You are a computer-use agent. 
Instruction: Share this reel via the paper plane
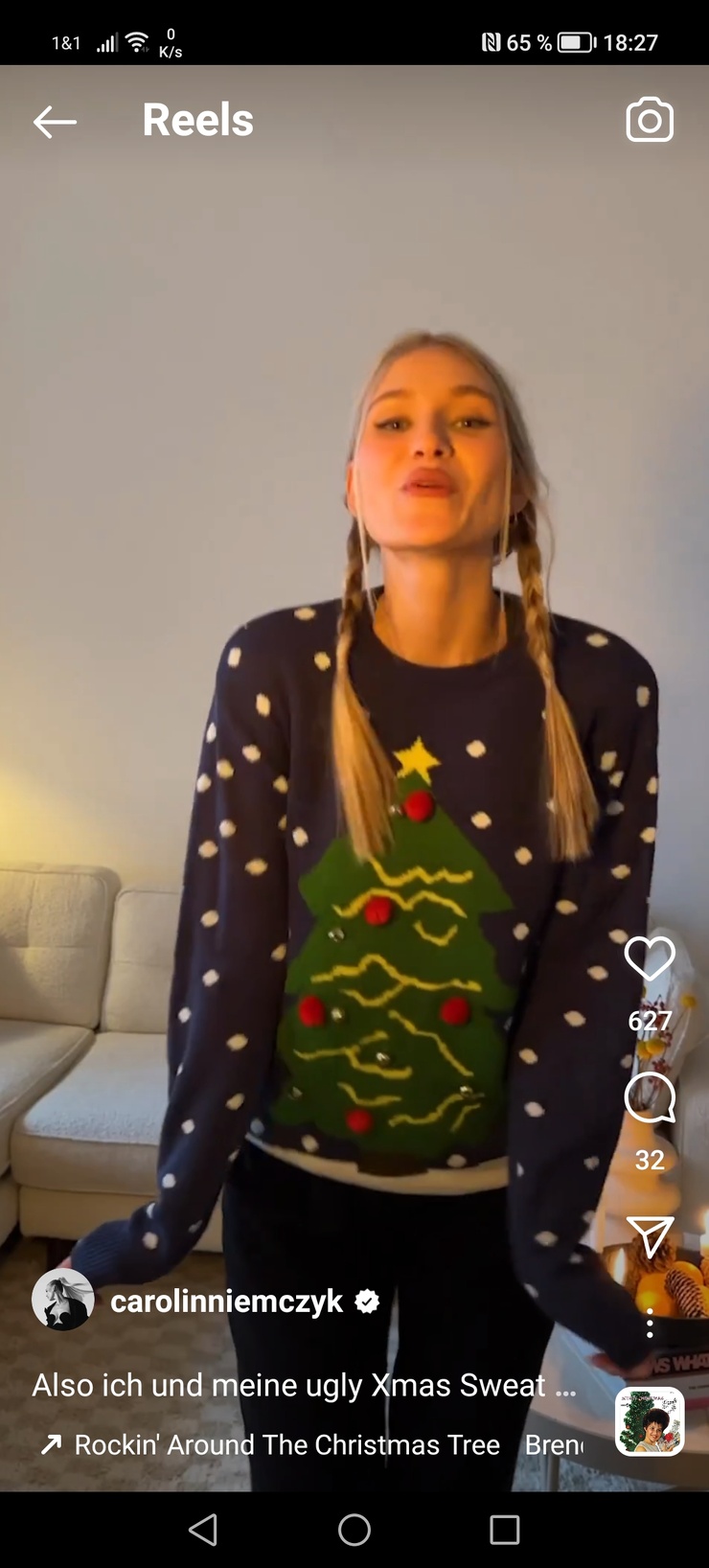650,1236
